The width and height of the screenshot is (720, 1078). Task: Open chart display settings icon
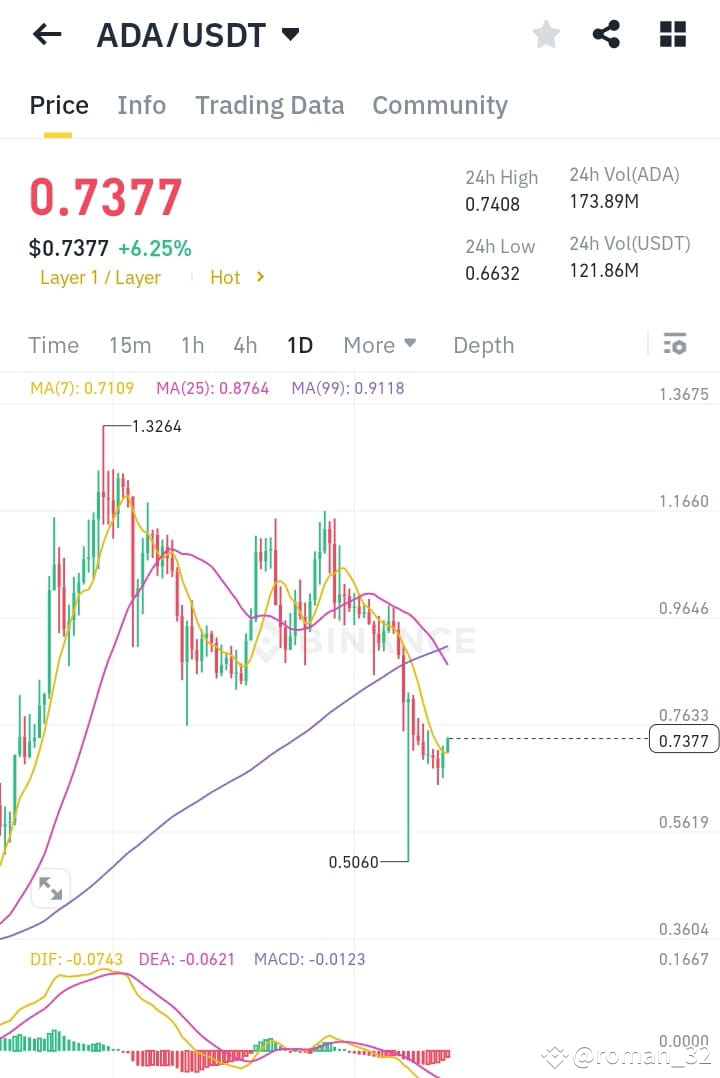(675, 344)
